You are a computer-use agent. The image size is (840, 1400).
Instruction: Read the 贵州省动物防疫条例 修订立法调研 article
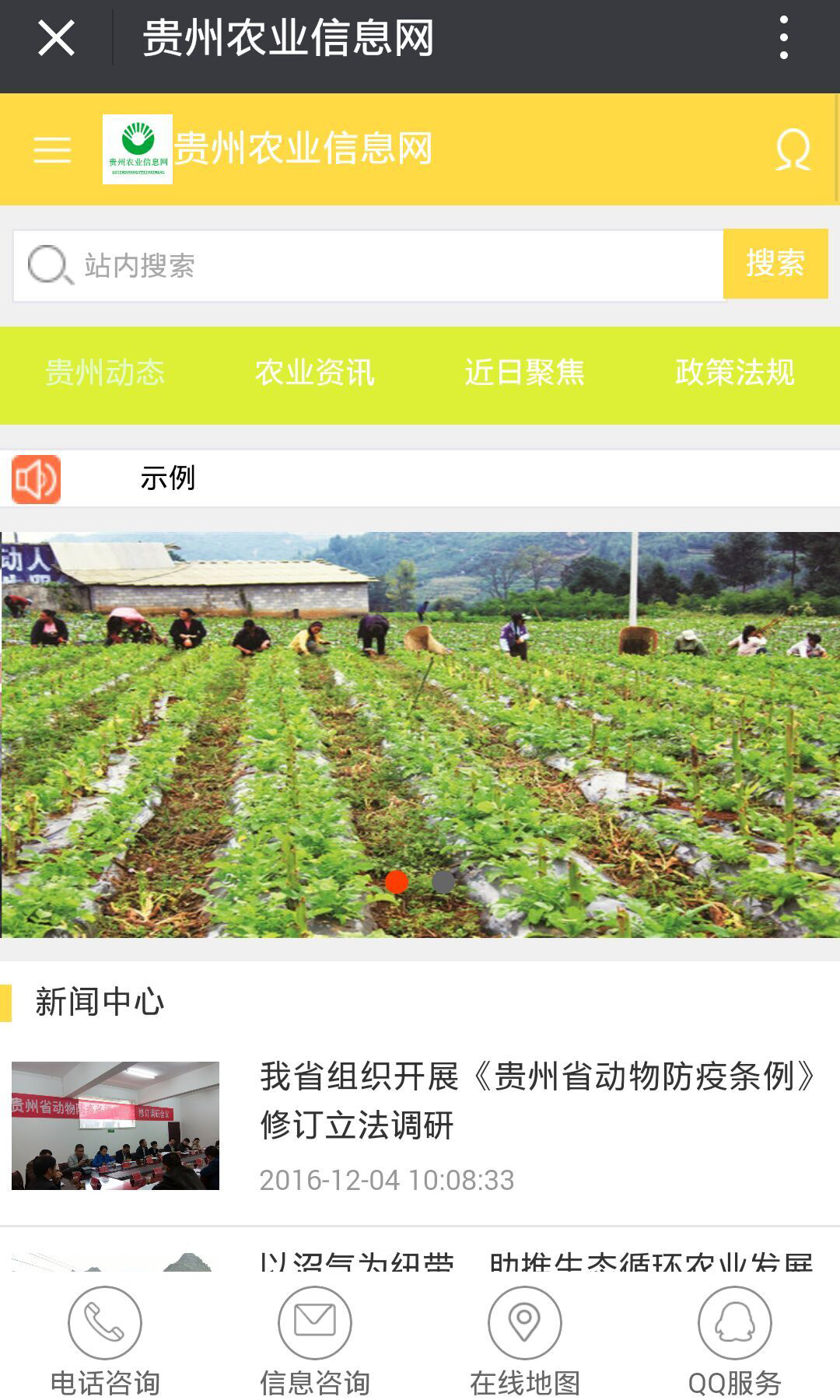click(537, 1101)
